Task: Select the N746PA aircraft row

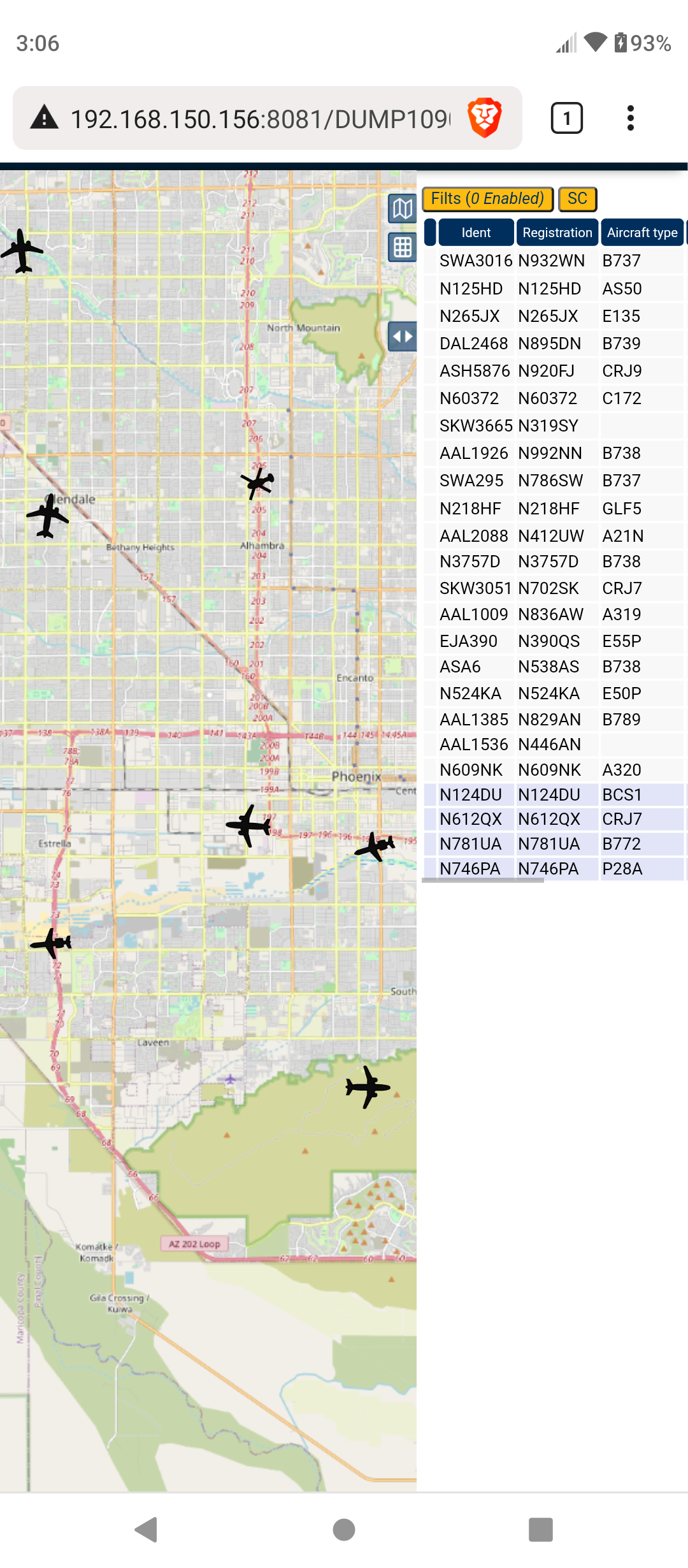Action: coord(554,869)
